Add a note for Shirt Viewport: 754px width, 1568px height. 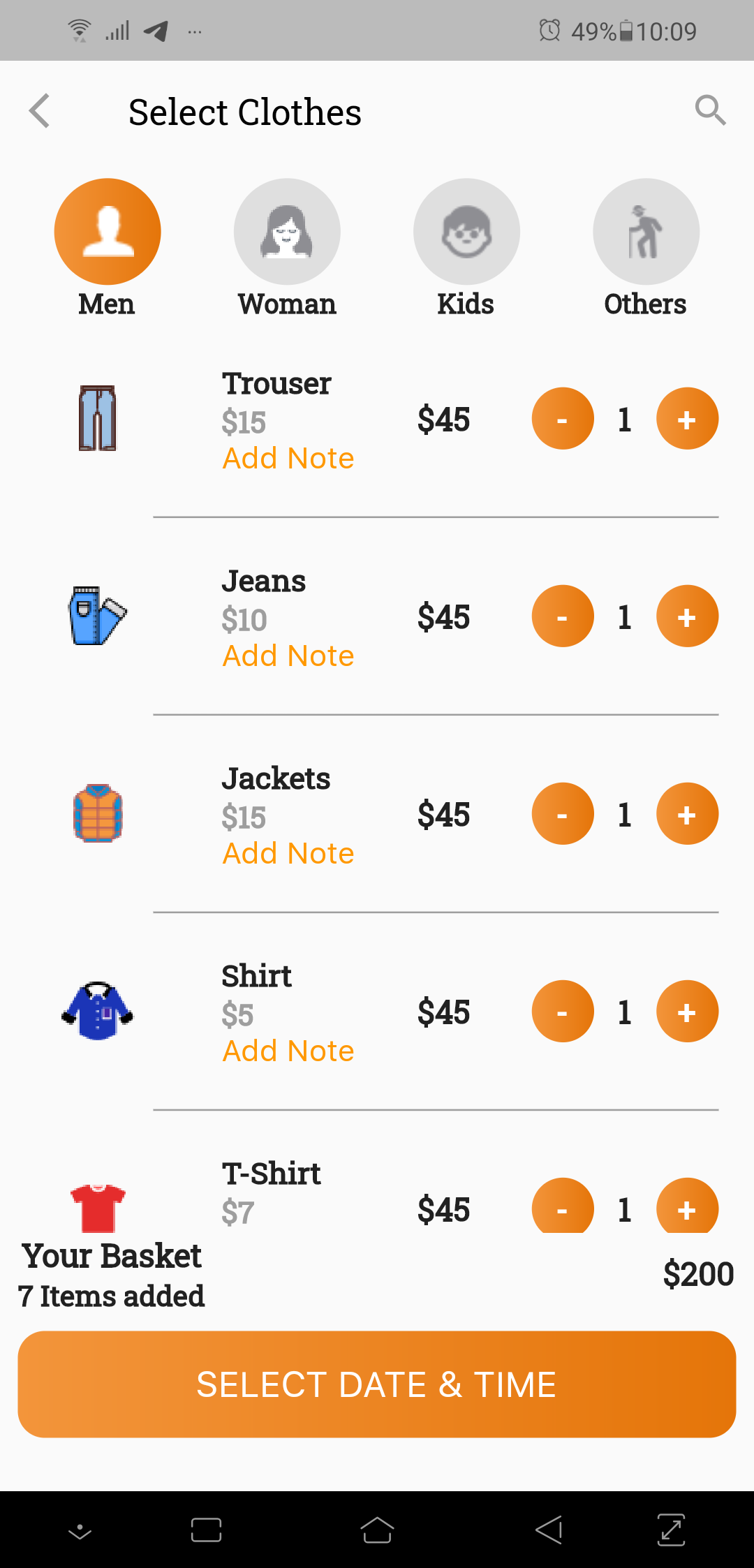pos(288,1051)
